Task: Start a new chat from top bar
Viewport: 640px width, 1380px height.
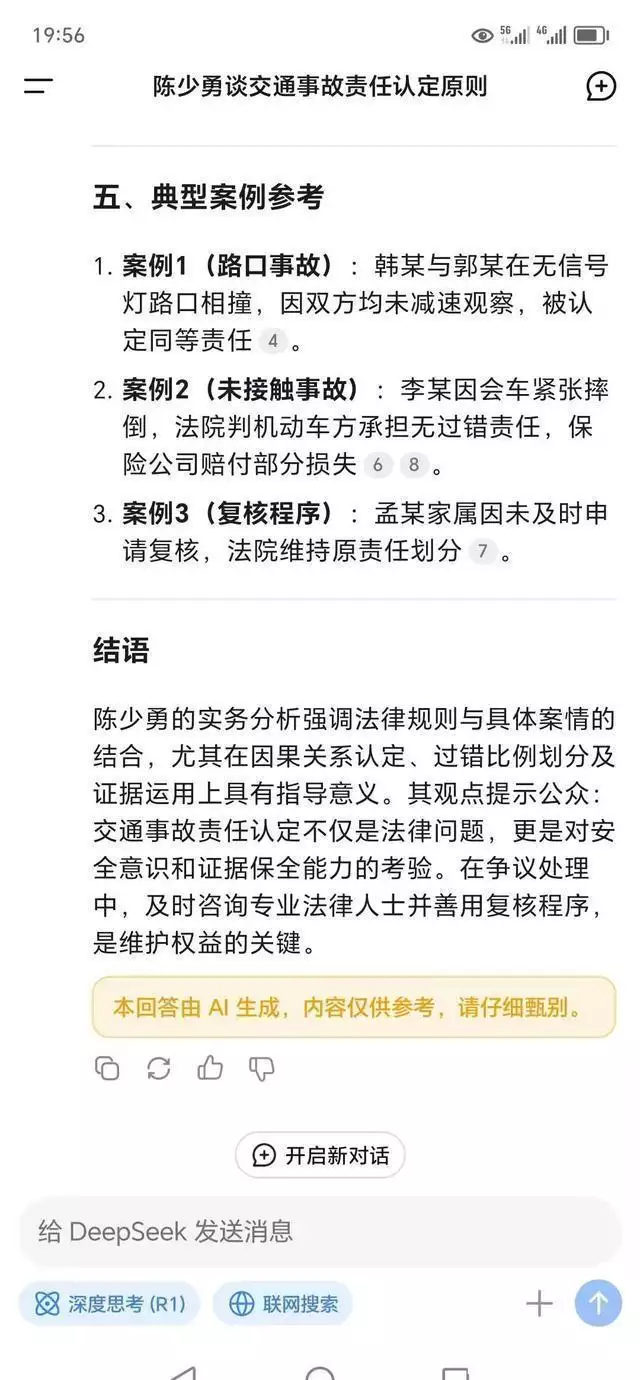Action: 600,86
